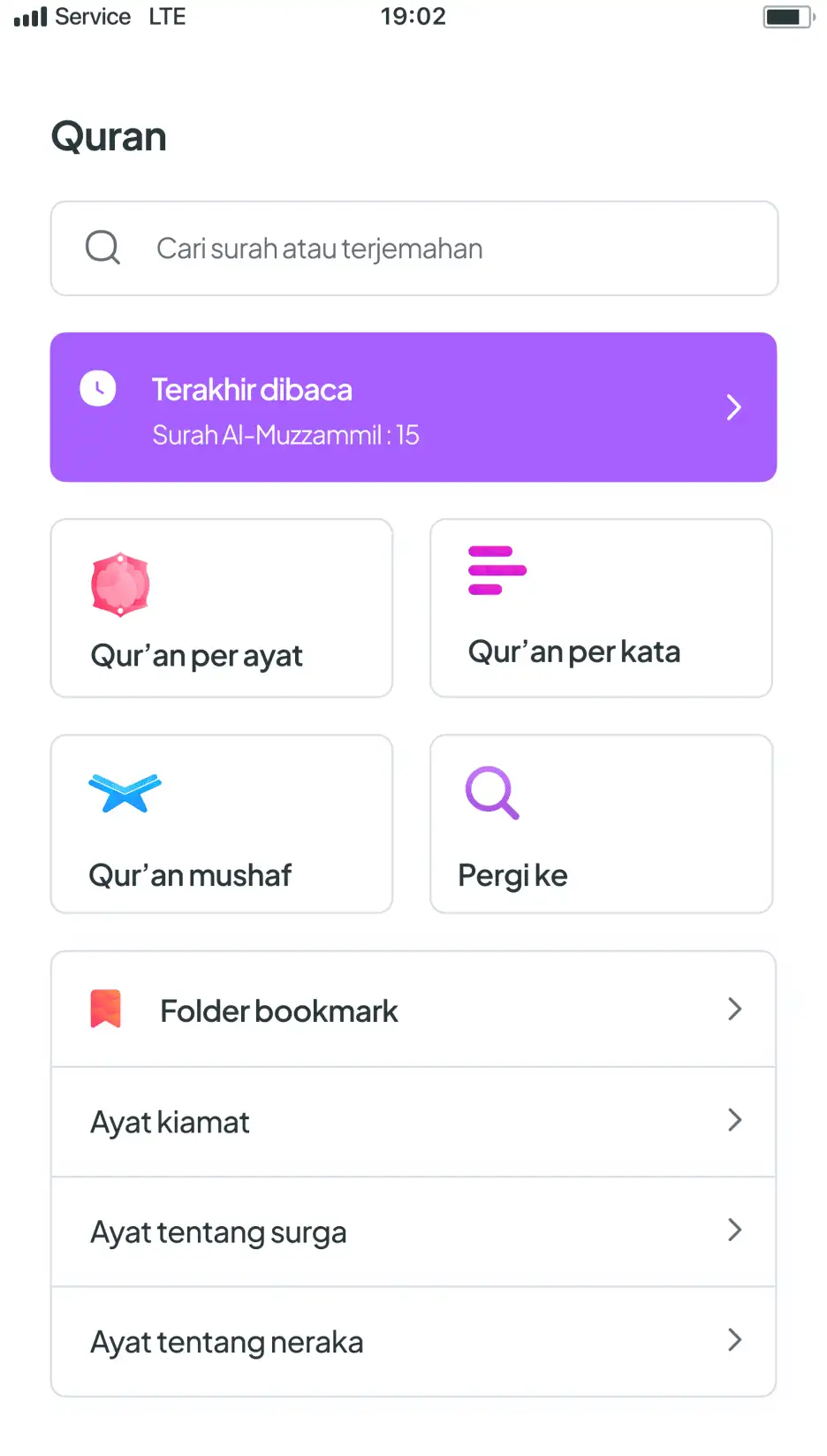Open Qur'an mushaf mode
Image resolution: width=827 pixels, height=1456 pixels.
tap(221, 824)
